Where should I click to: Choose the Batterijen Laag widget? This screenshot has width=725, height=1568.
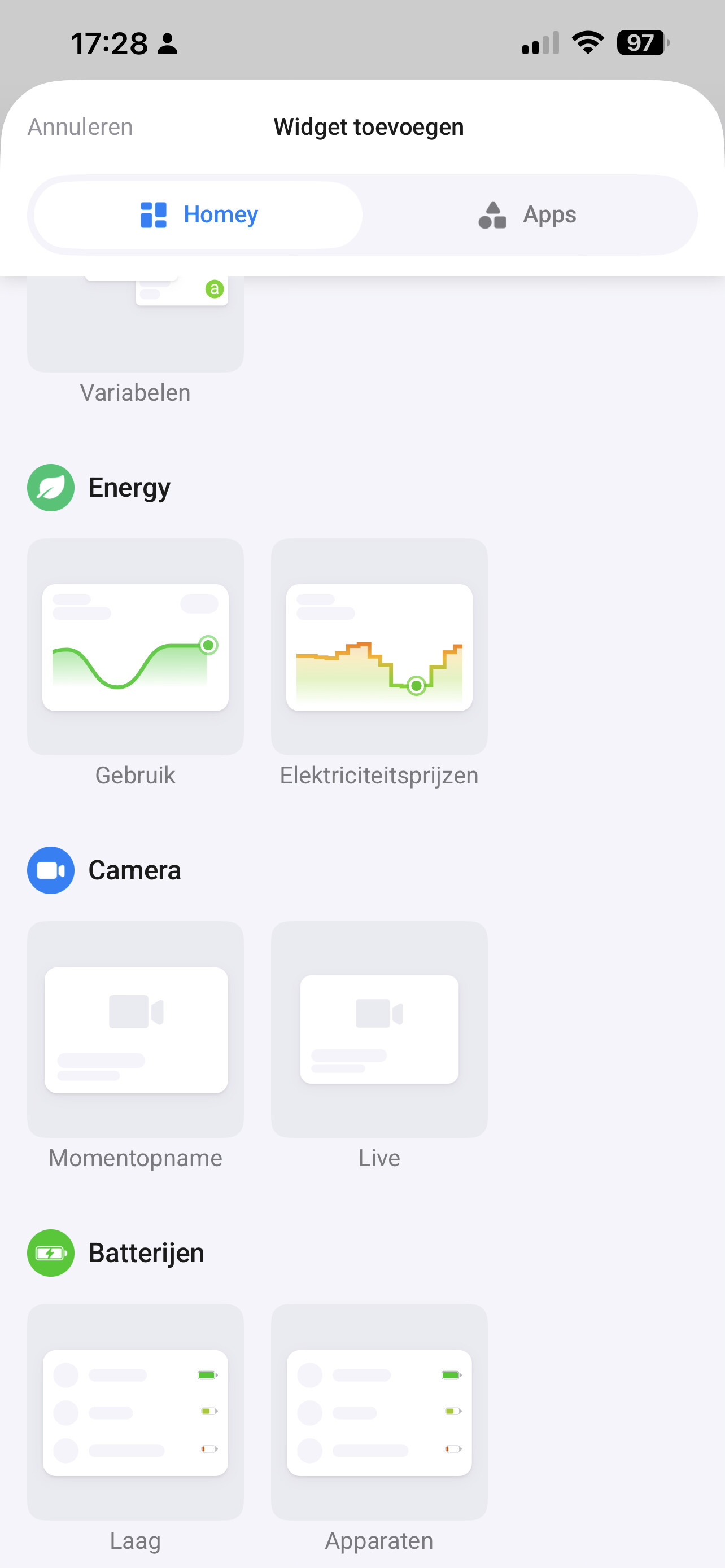(135, 1412)
